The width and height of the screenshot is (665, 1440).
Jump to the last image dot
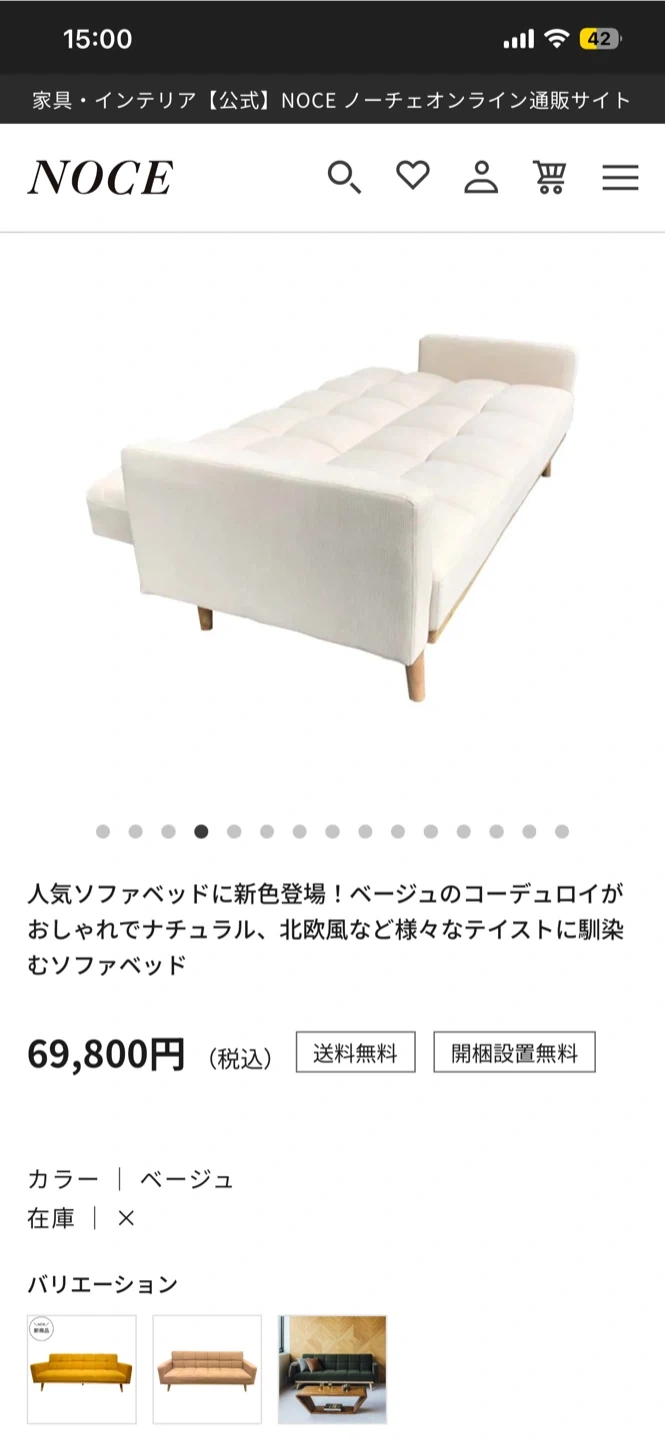pyautogui.click(x=562, y=831)
